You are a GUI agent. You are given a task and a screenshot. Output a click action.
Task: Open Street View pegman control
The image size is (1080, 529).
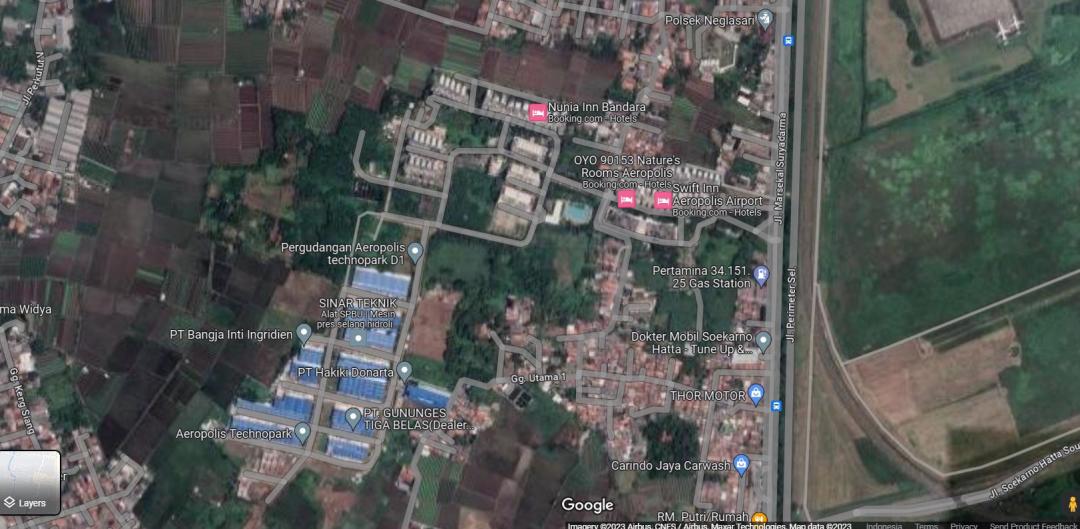point(1058,503)
